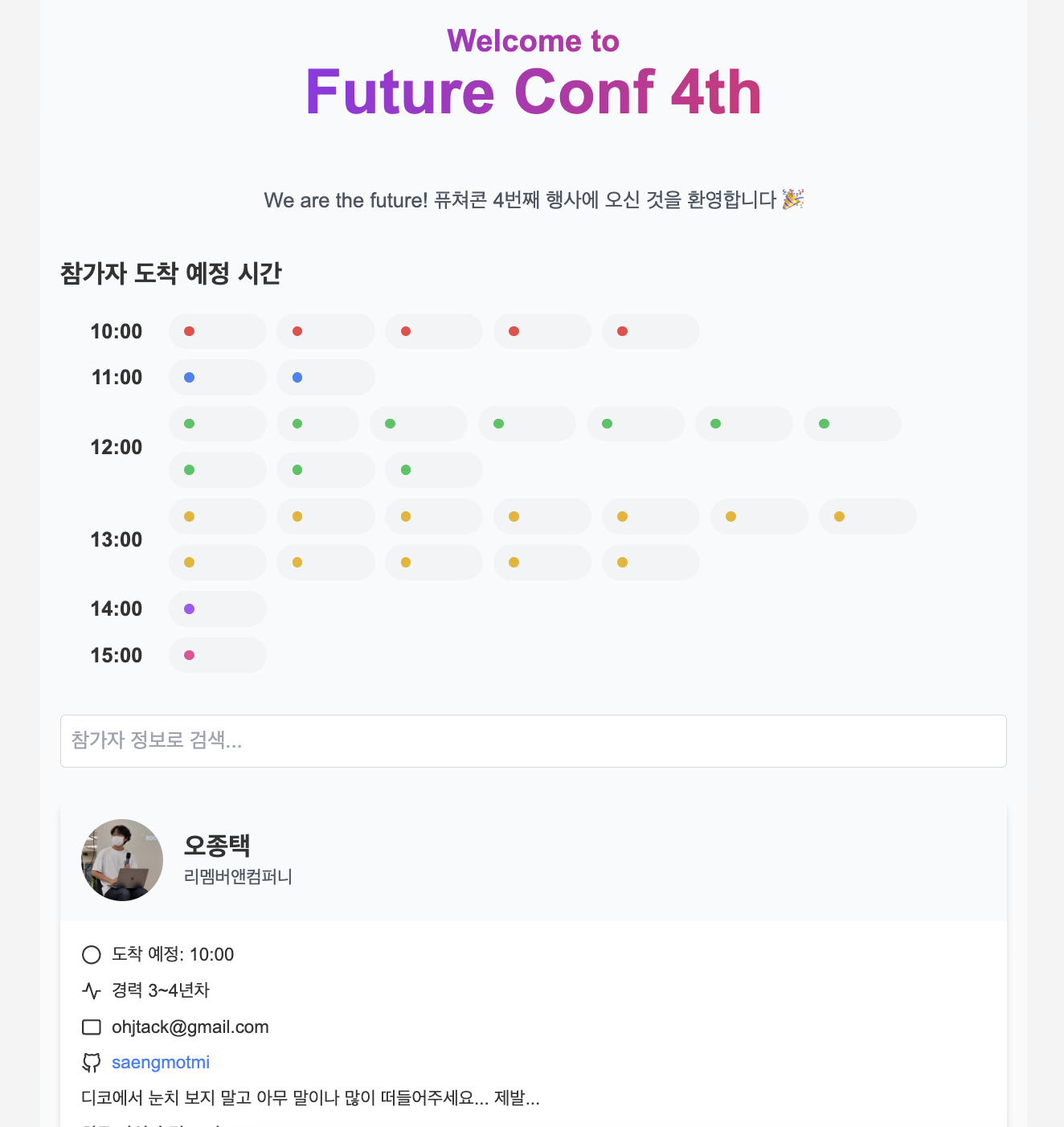1064x1127 pixels.
Task: Focus the attendee info search field
Action: click(533, 740)
